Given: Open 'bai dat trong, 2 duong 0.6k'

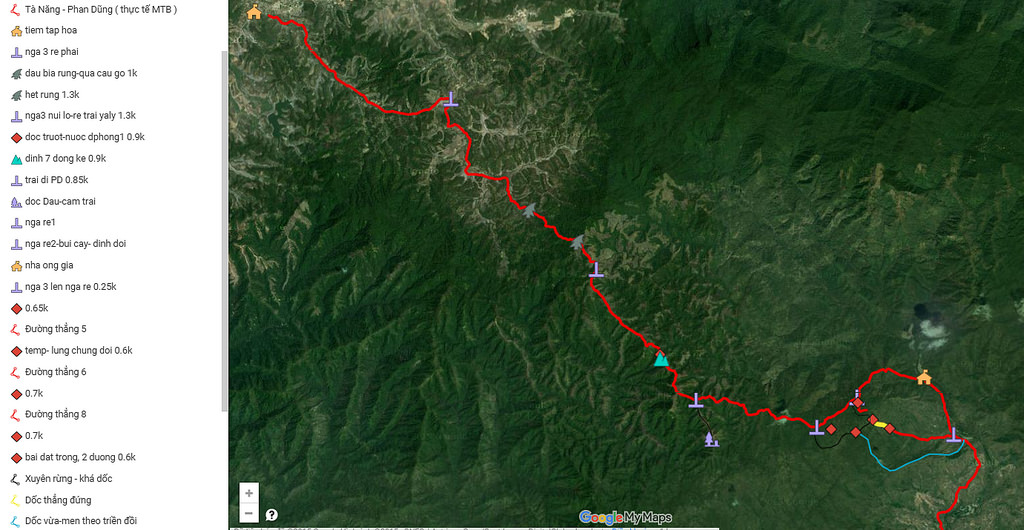Looking at the screenshot, I should [80, 457].
